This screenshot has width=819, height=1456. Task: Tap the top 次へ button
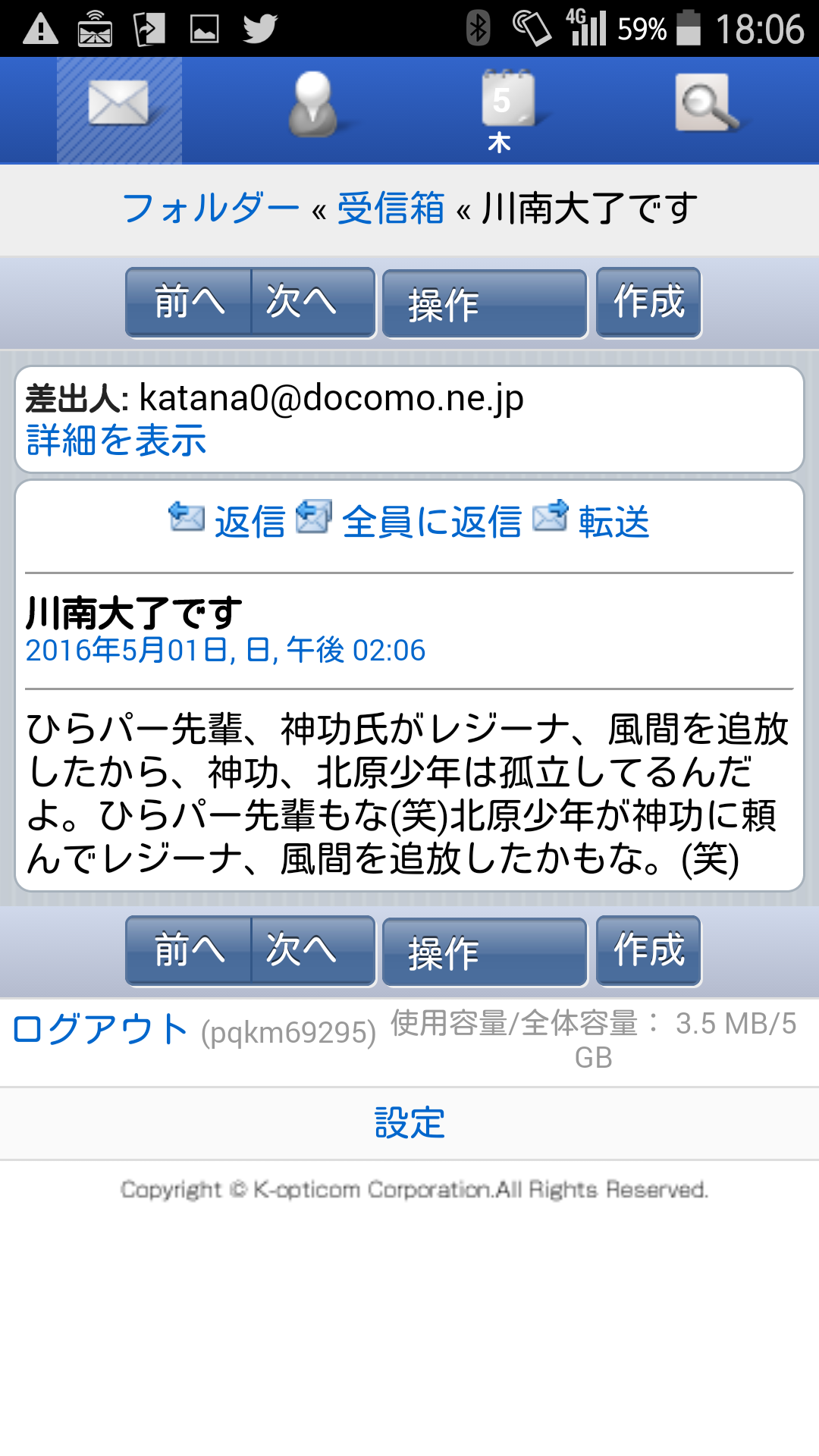tap(313, 302)
